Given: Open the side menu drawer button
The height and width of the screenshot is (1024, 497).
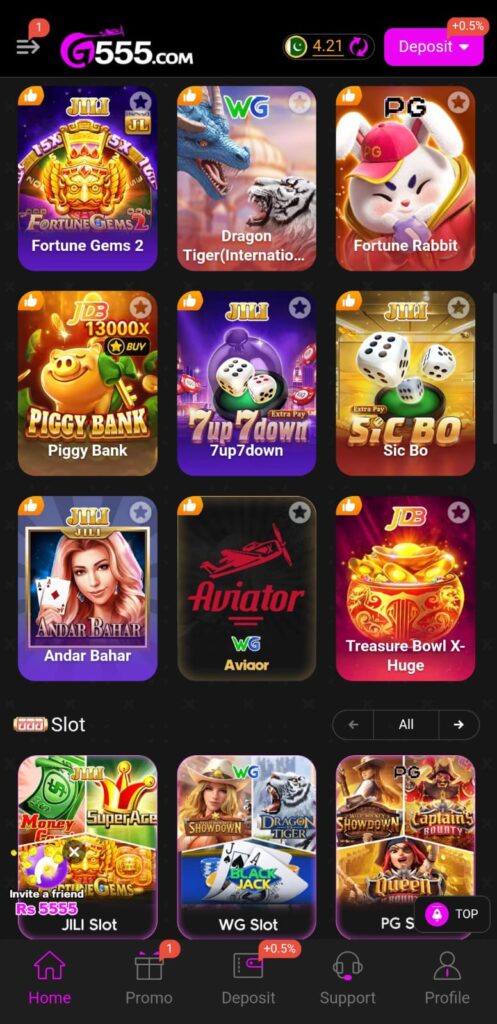Looking at the screenshot, I should [x=28, y=46].
